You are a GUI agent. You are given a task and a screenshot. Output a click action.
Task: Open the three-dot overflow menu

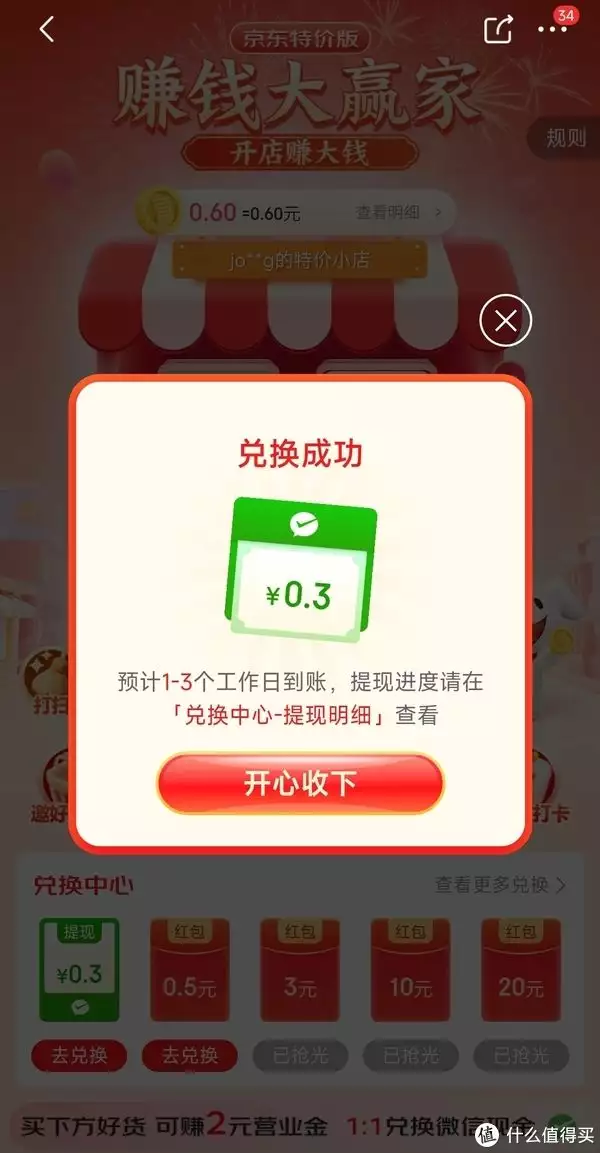(x=552, y=29)
